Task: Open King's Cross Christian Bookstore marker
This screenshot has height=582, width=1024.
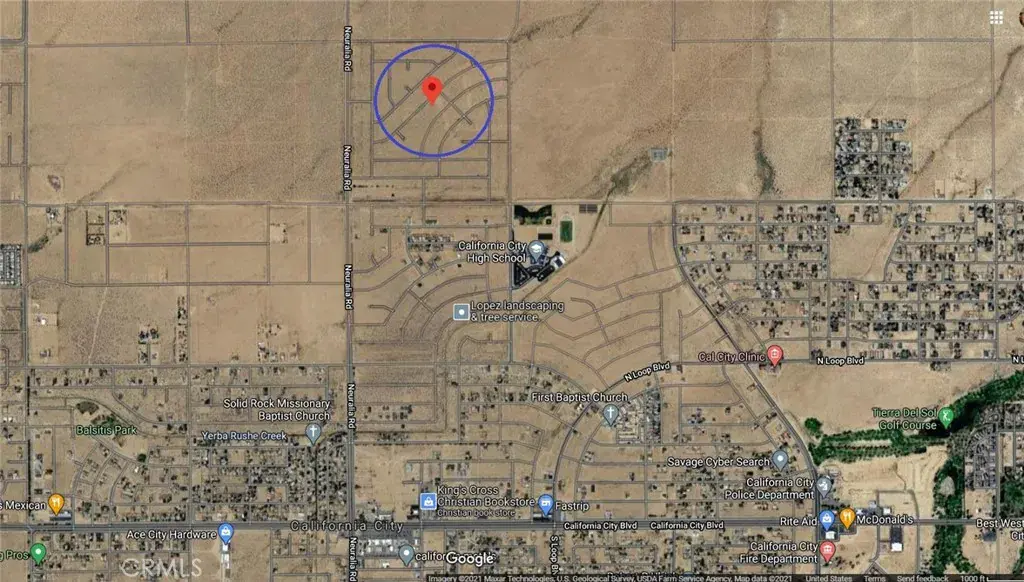Action: coord(427,499)
